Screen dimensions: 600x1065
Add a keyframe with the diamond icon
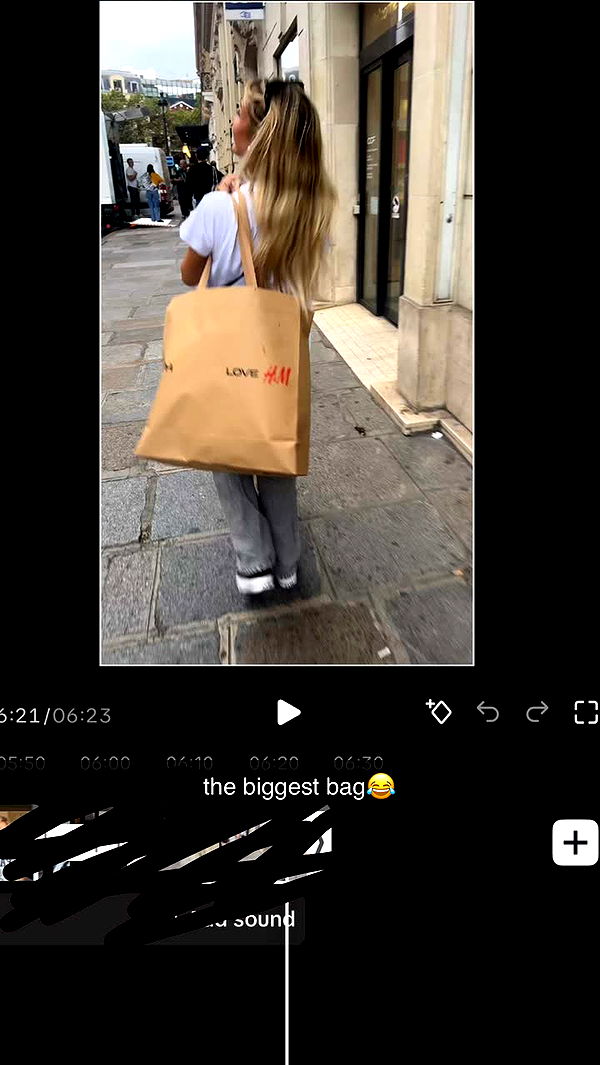coord(438,711)
